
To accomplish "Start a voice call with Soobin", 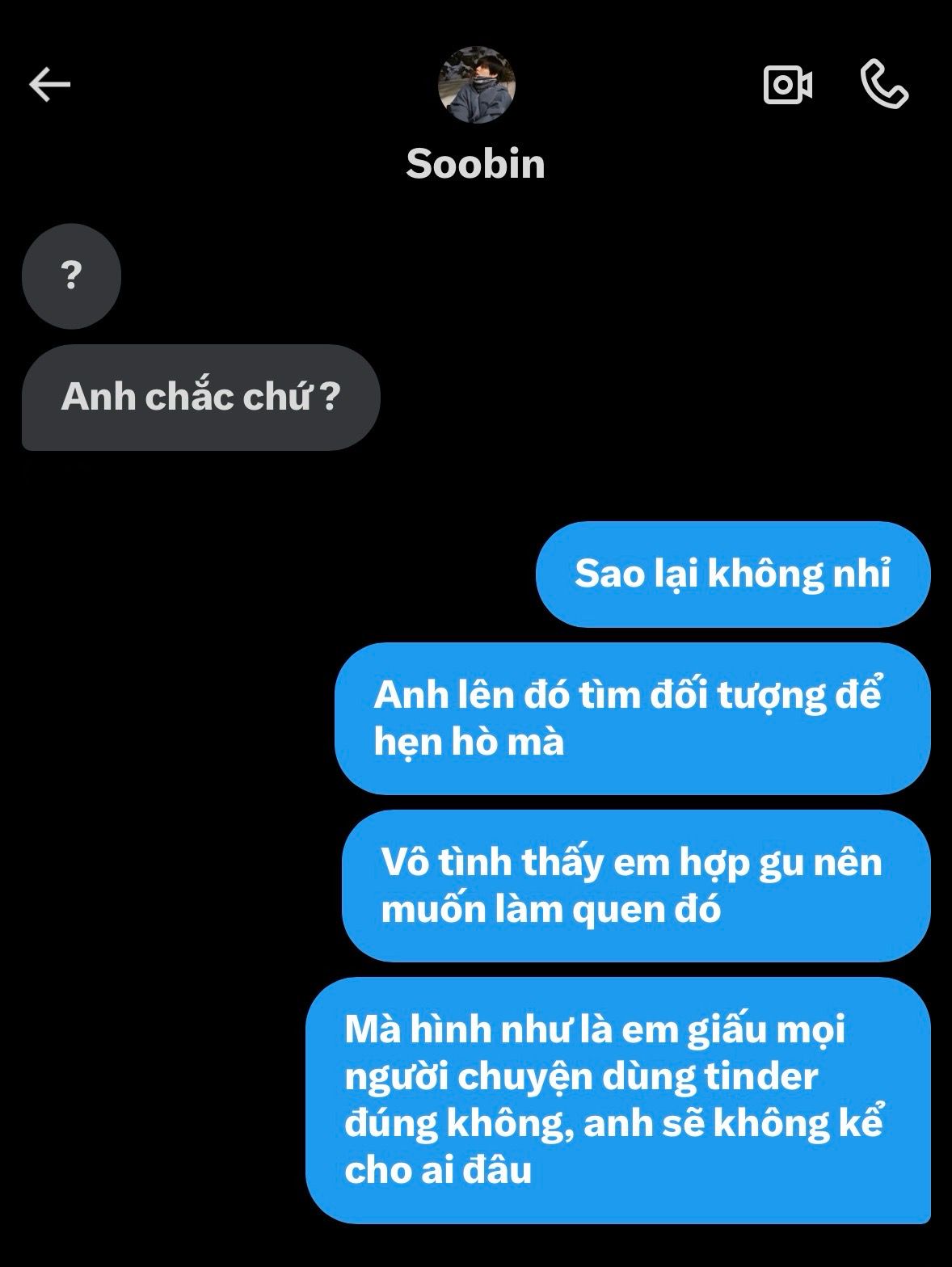I will 884,85.
